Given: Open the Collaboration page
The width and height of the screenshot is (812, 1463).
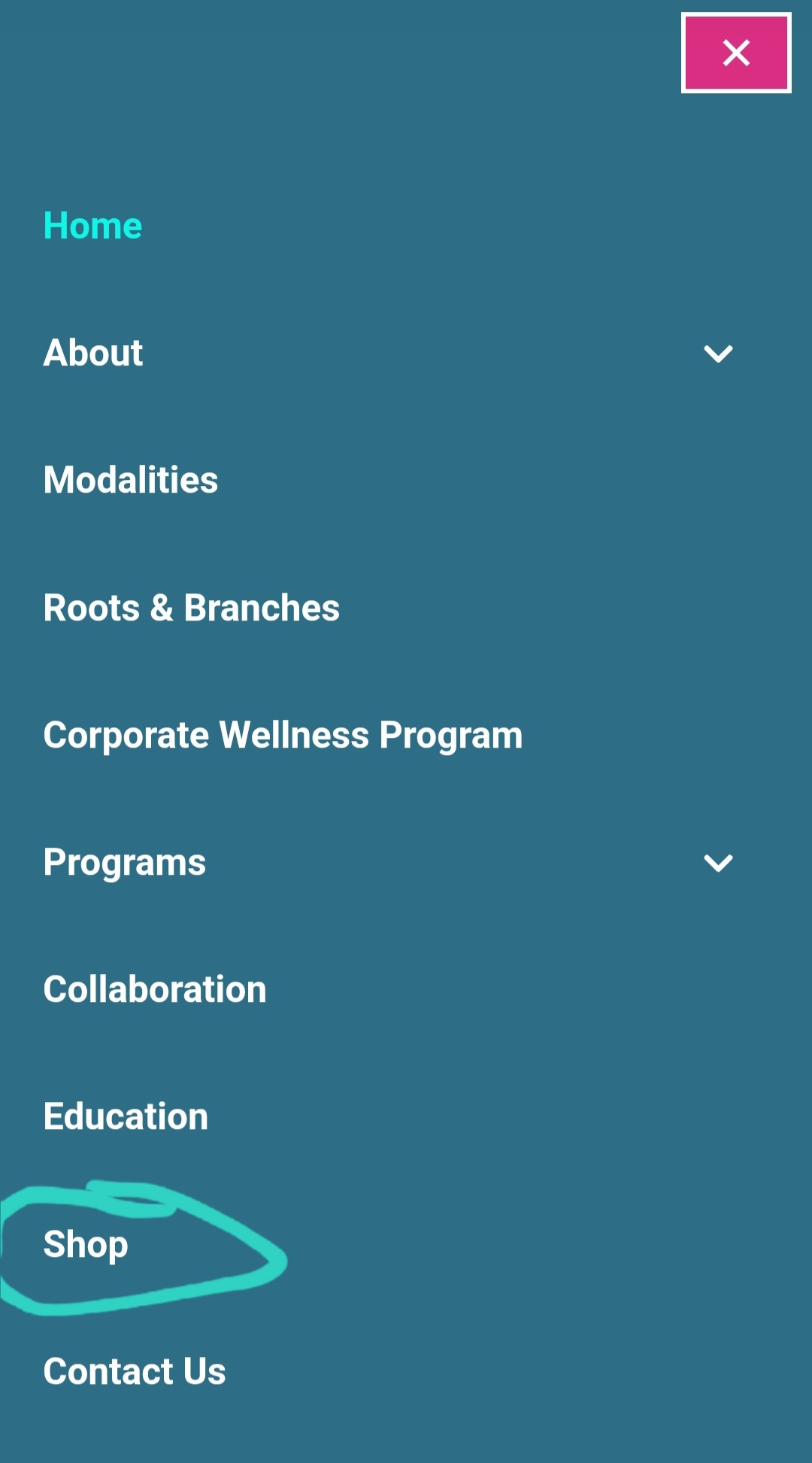Looking at the screenshot, I should coord(155,989).
